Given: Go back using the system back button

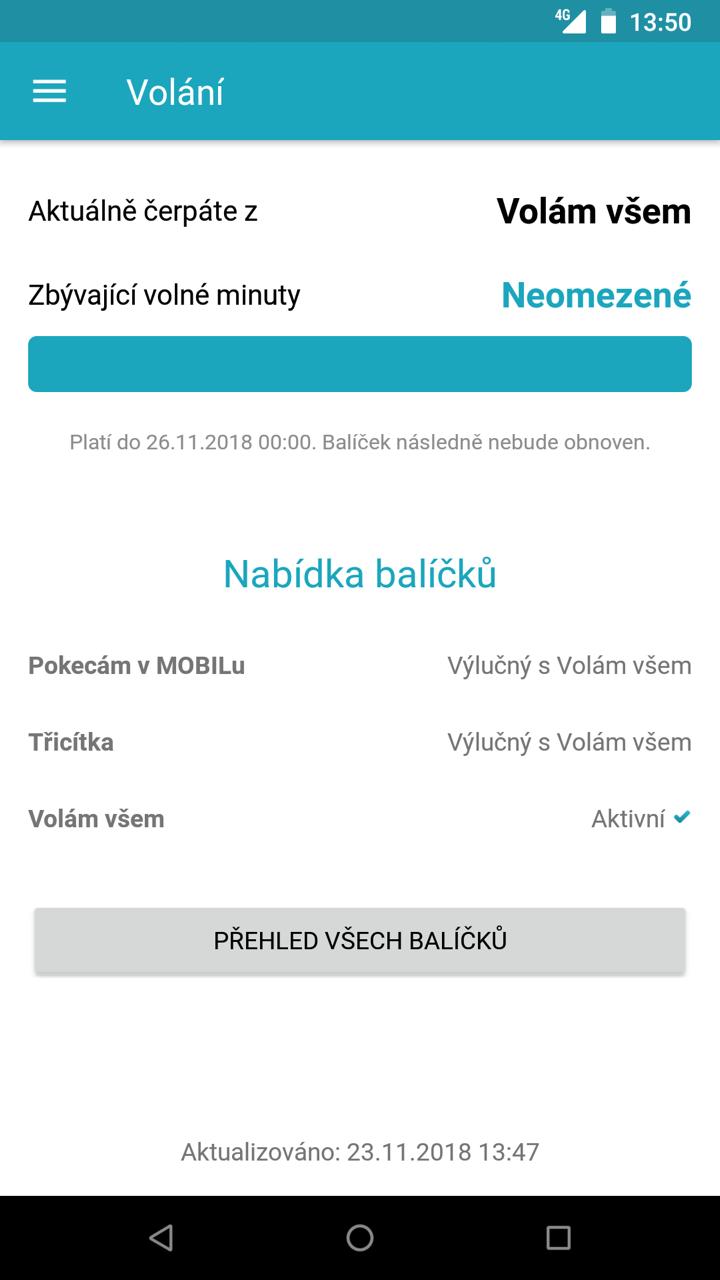Looking at the screenshot, I should [x=161, y=1237].
